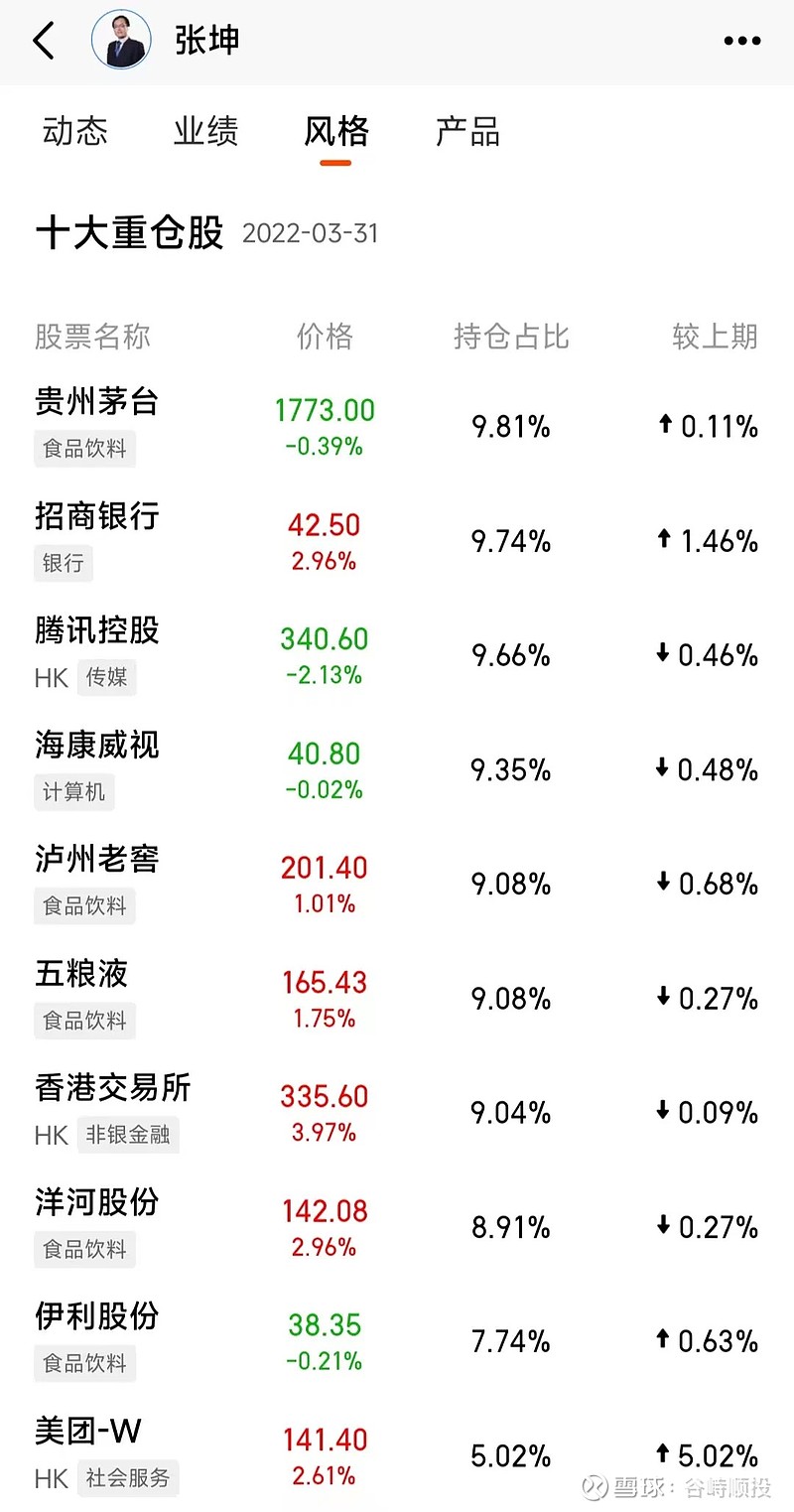
Task: Open the 伊利股份 stock row
Action: (397, 1341)
